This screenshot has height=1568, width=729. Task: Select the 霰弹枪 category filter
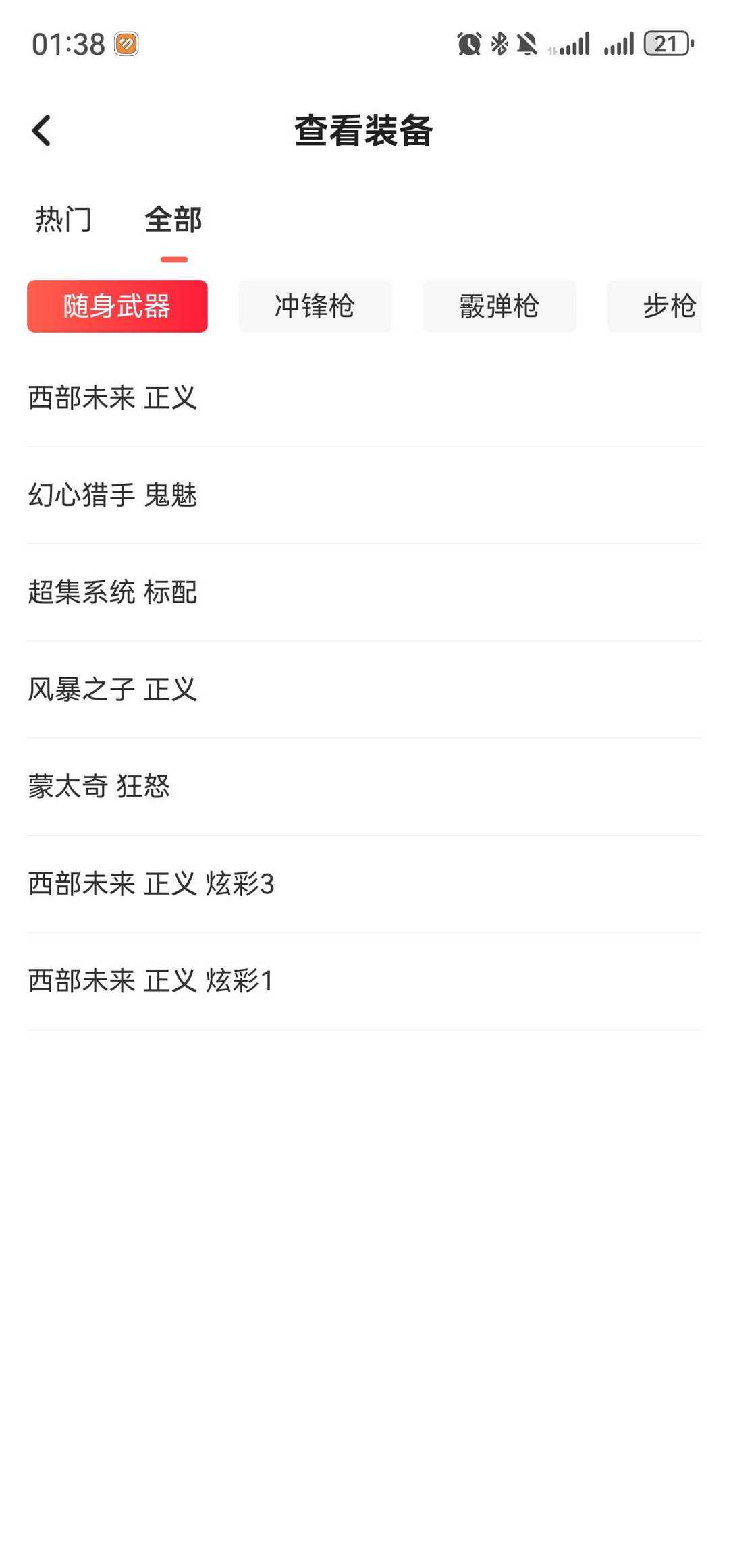(x=500, y=306)
